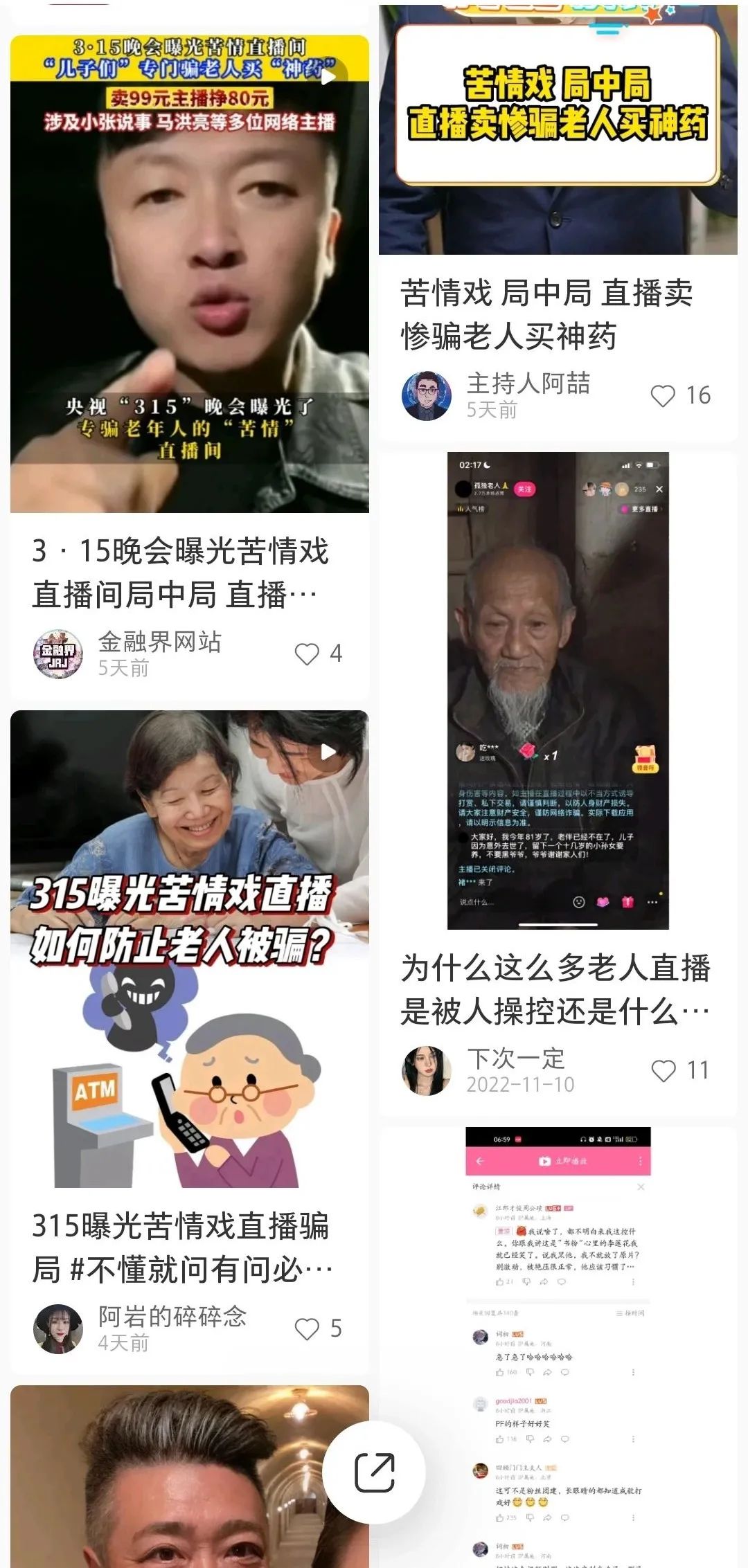The height and width of the screenshot is (1568, 748).
Task: Open 主持人阿喆 author profile
Action: pyautogui.click(x=427, y=396)
